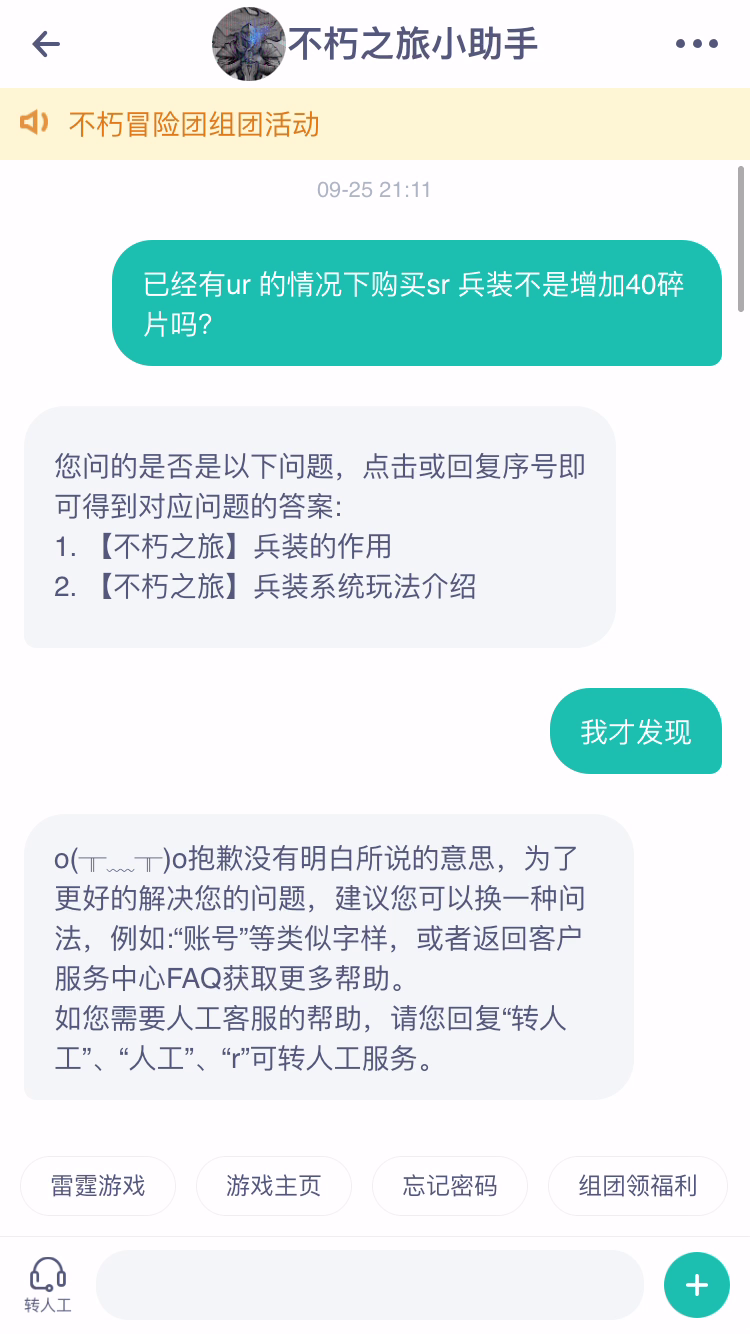The height and width of the screenshot is (1334, 750).
Task: Tap the 组团领福利 chip
Action: (638, 1186)
